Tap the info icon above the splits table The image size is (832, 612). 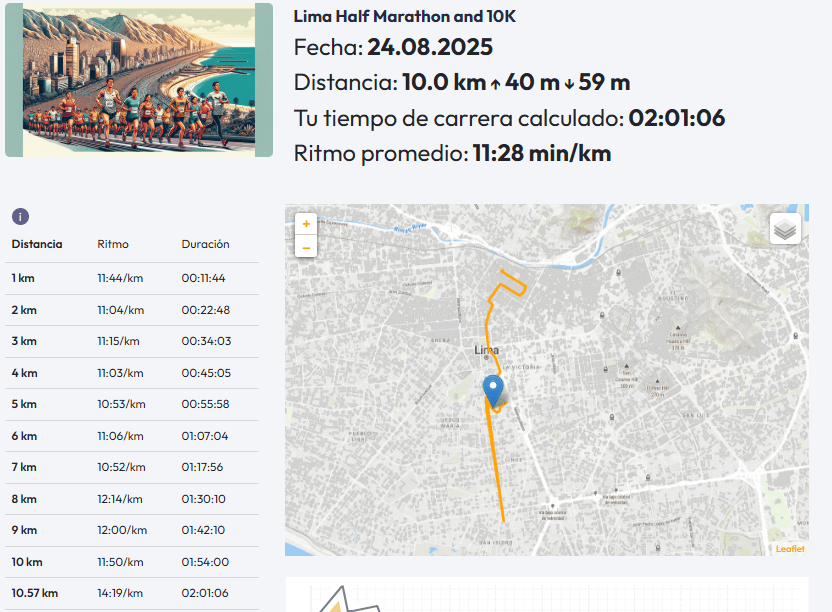[20, 216]
